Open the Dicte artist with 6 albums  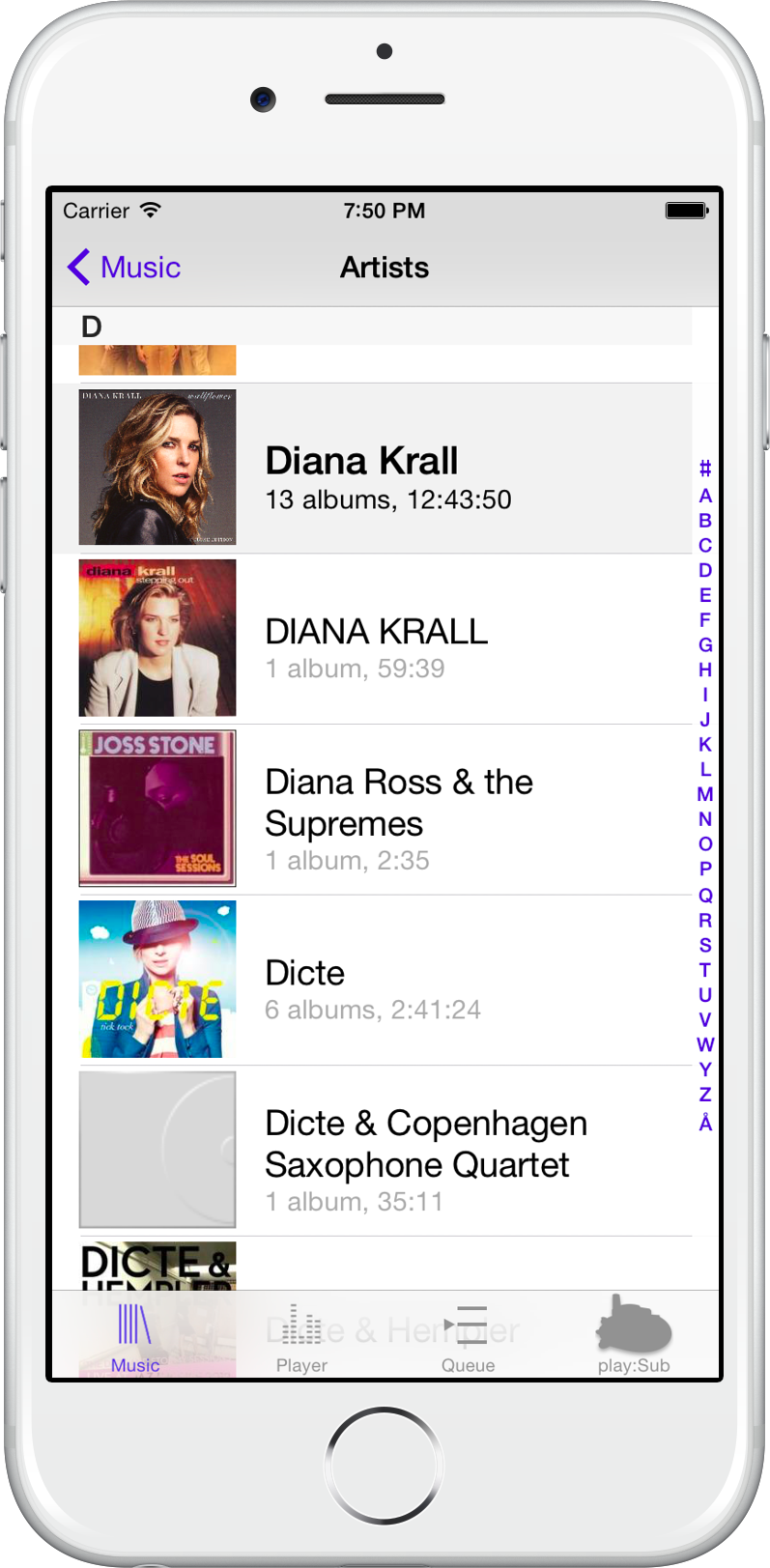click(x=385, y=981)
